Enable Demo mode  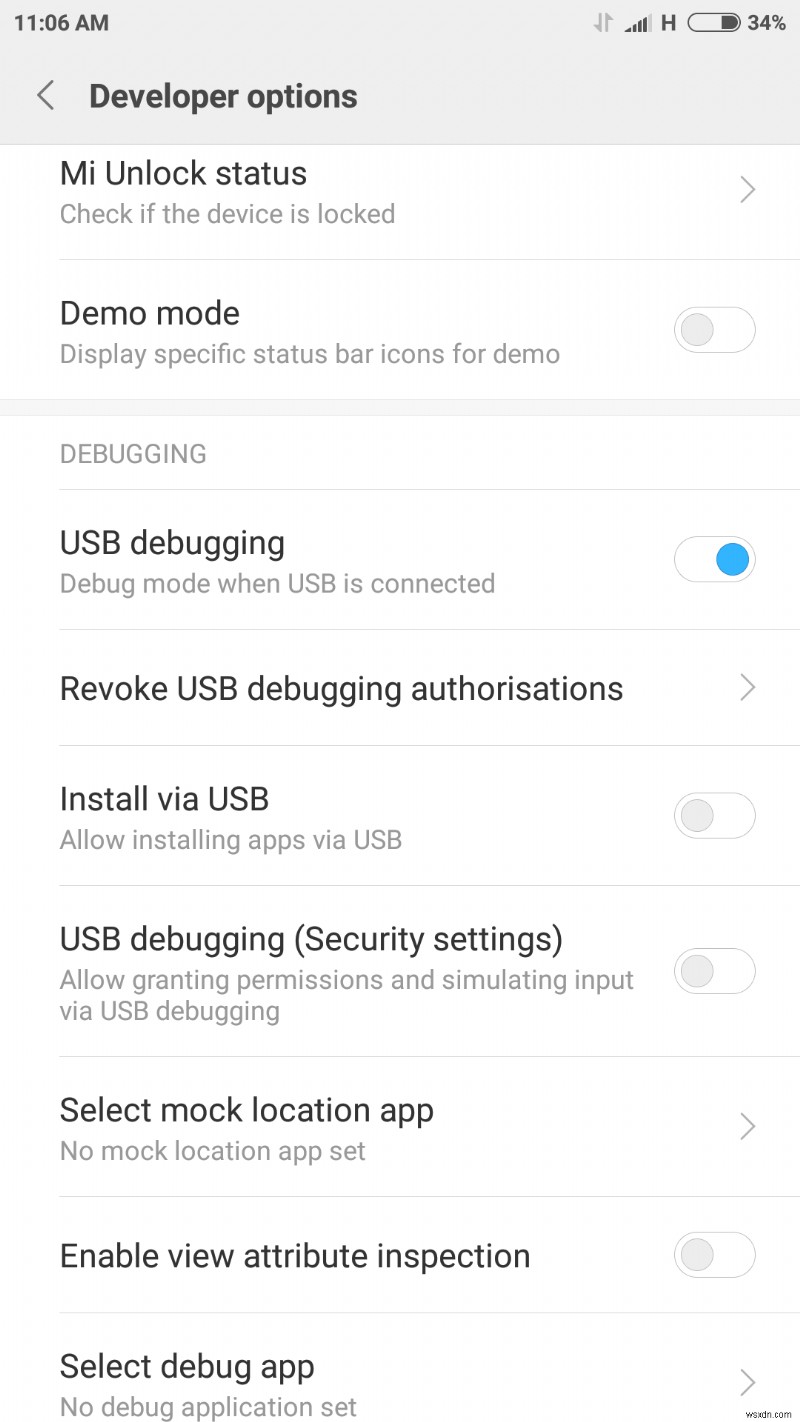pyautogui.click(x=714, y=330)
